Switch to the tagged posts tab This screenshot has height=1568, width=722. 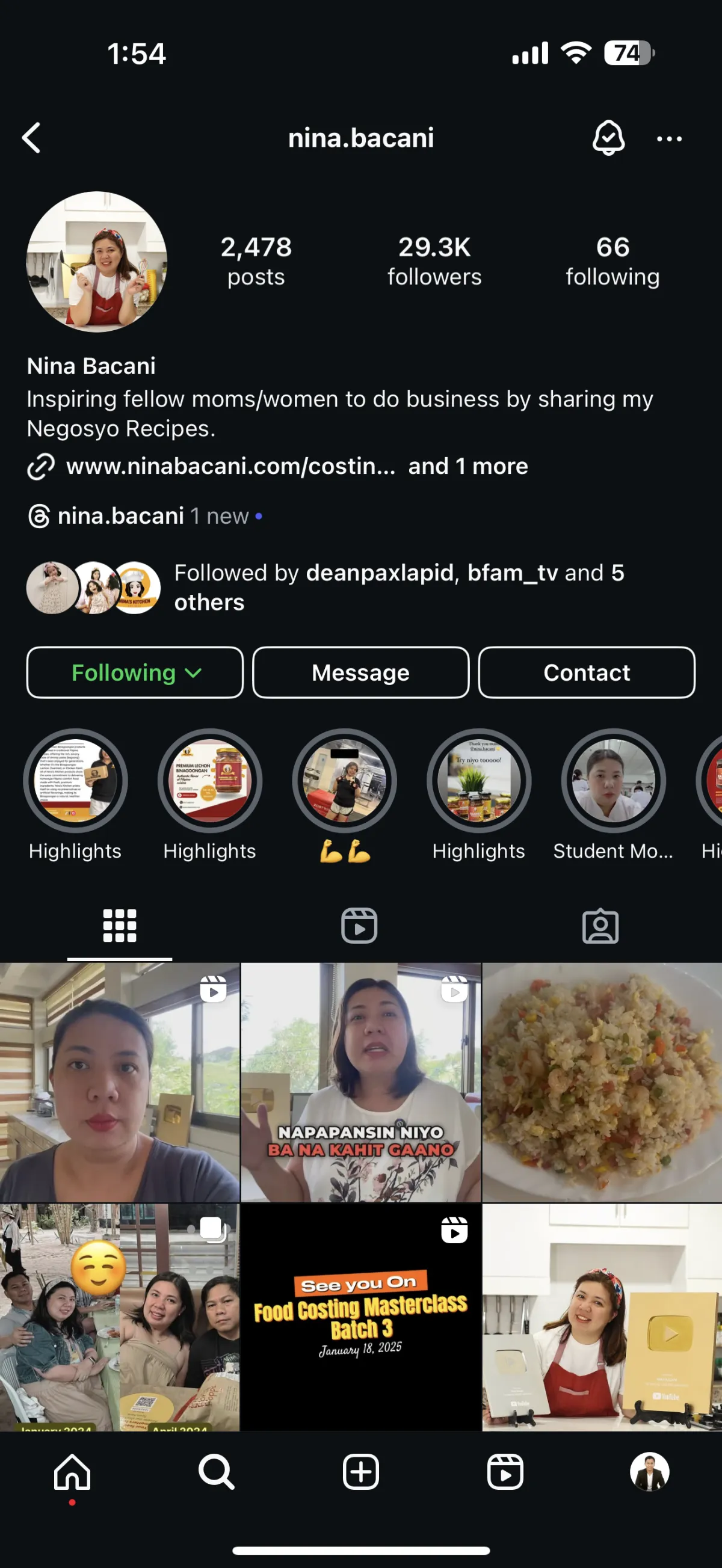tap(600, 926)
